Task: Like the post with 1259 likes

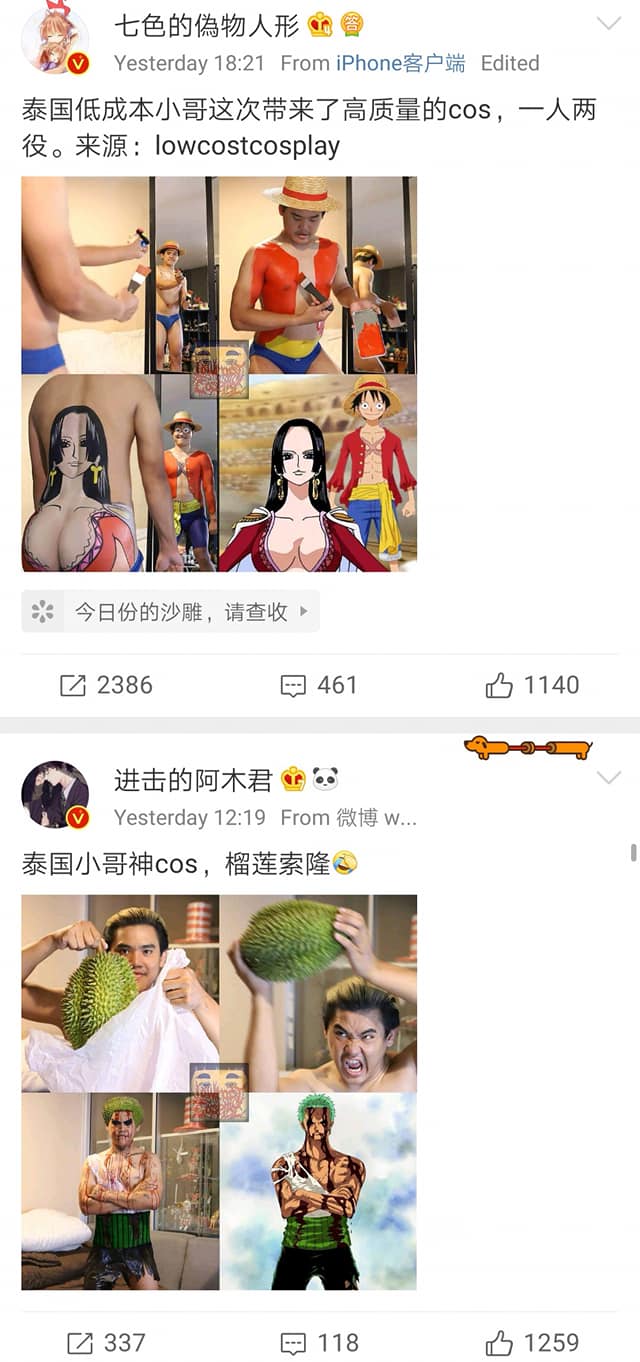Action: pyautogui.click(x=532, y=1342)
